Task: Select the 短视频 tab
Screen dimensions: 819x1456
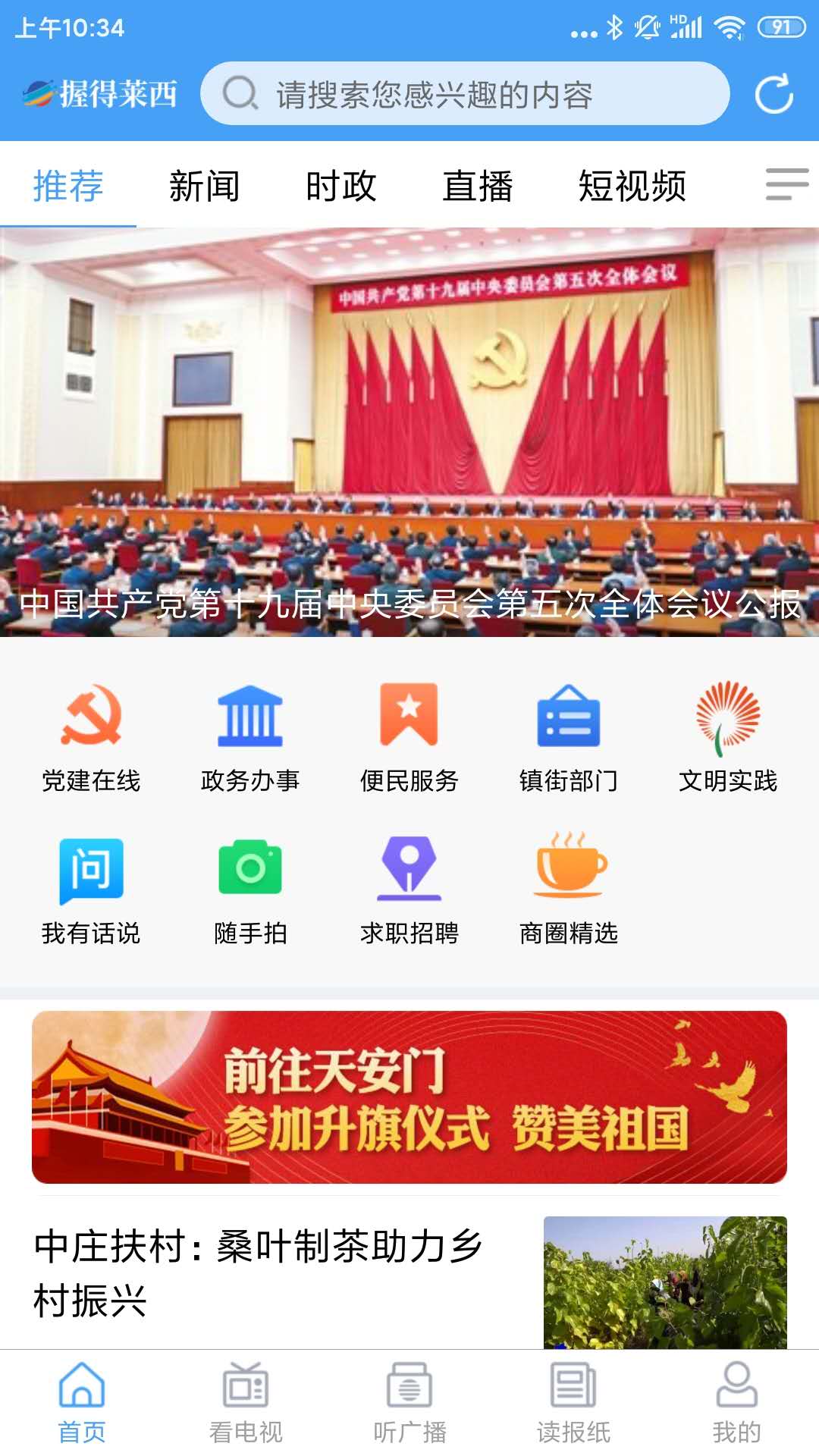Action: point(632,187)
